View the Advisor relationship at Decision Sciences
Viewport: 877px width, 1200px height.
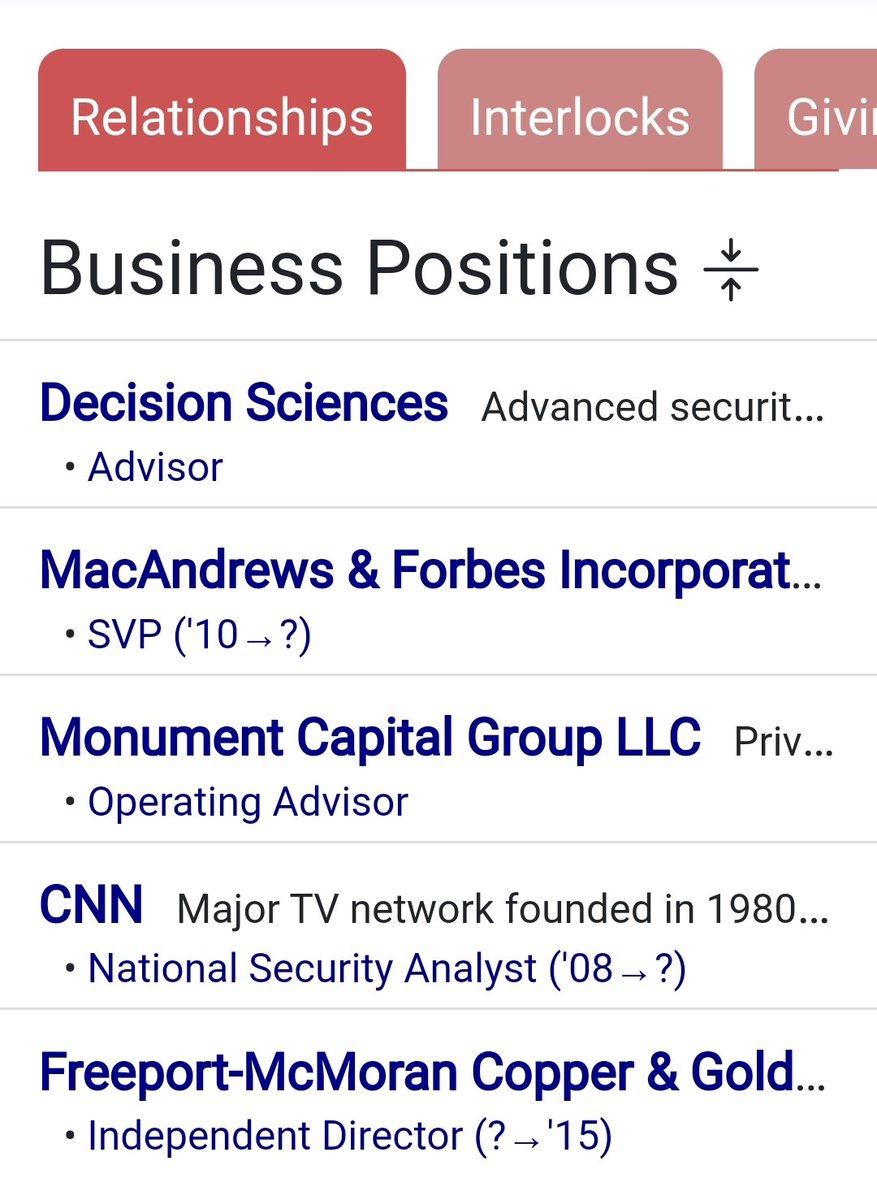[x=155, y=467]
